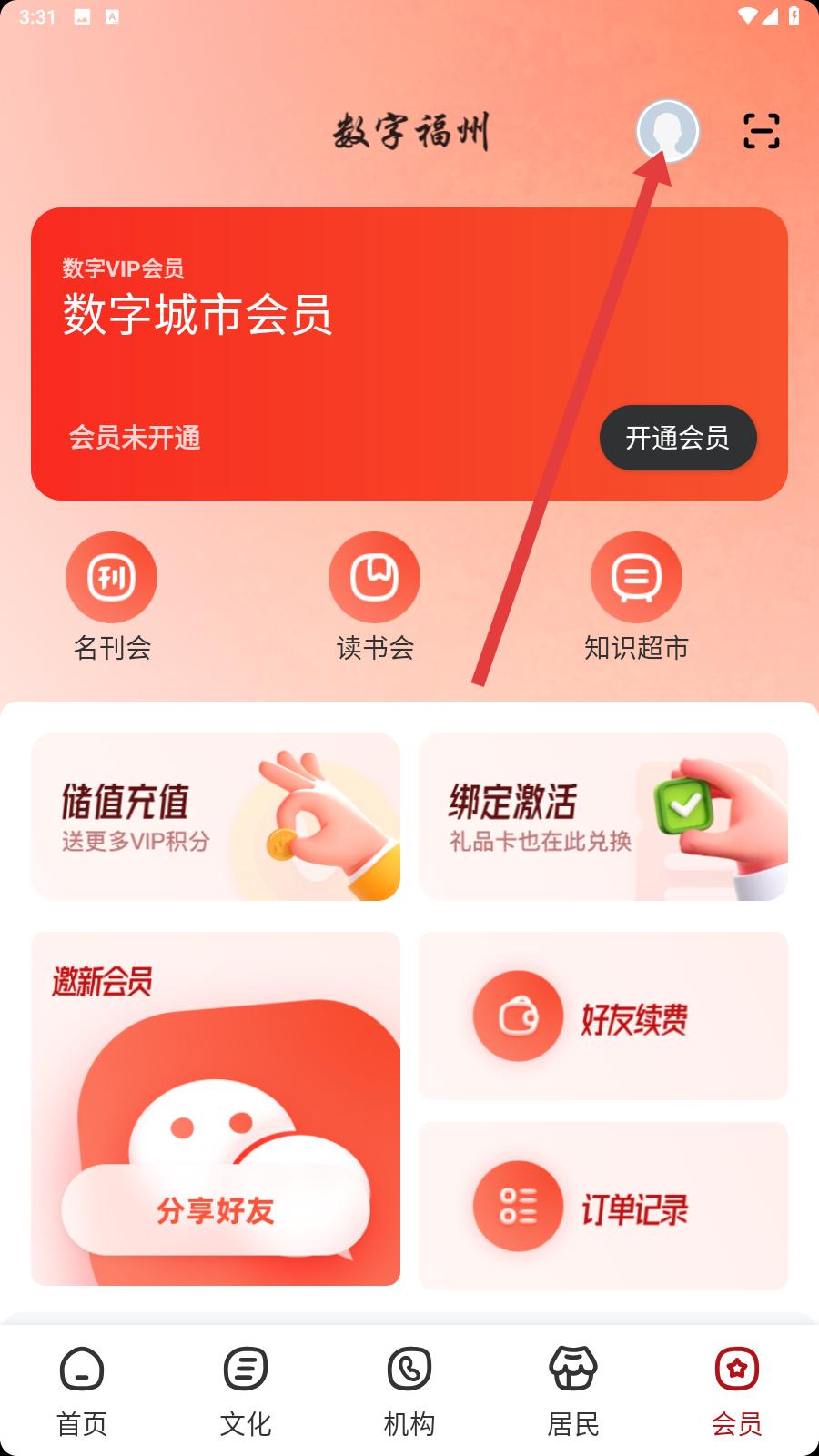Open the profile avatar icon

pos(668,131)
